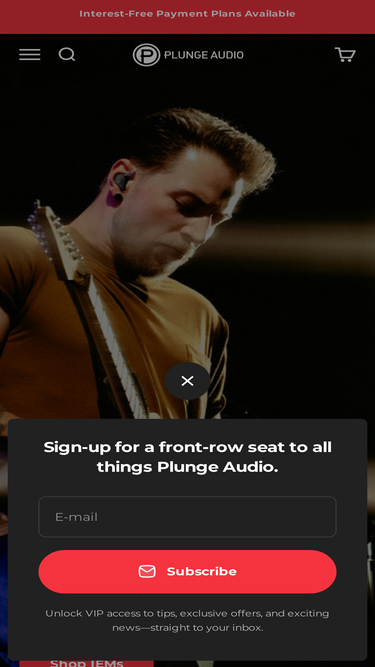This screenshot has width=375, height=667.
Task: Go to Plunge Audio home logo
Action: [188, 55]
